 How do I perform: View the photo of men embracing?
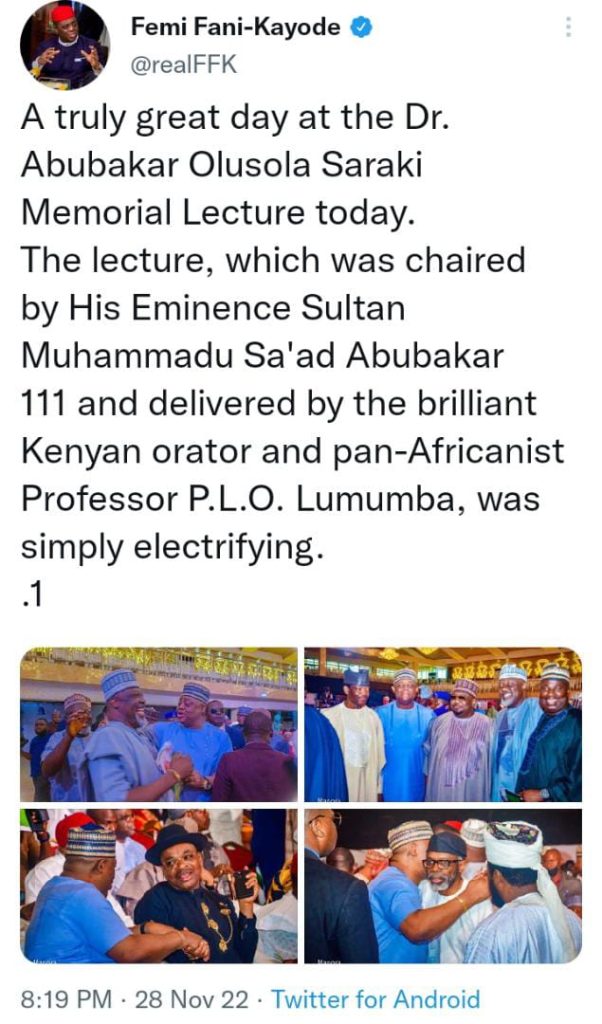(443, 886)
